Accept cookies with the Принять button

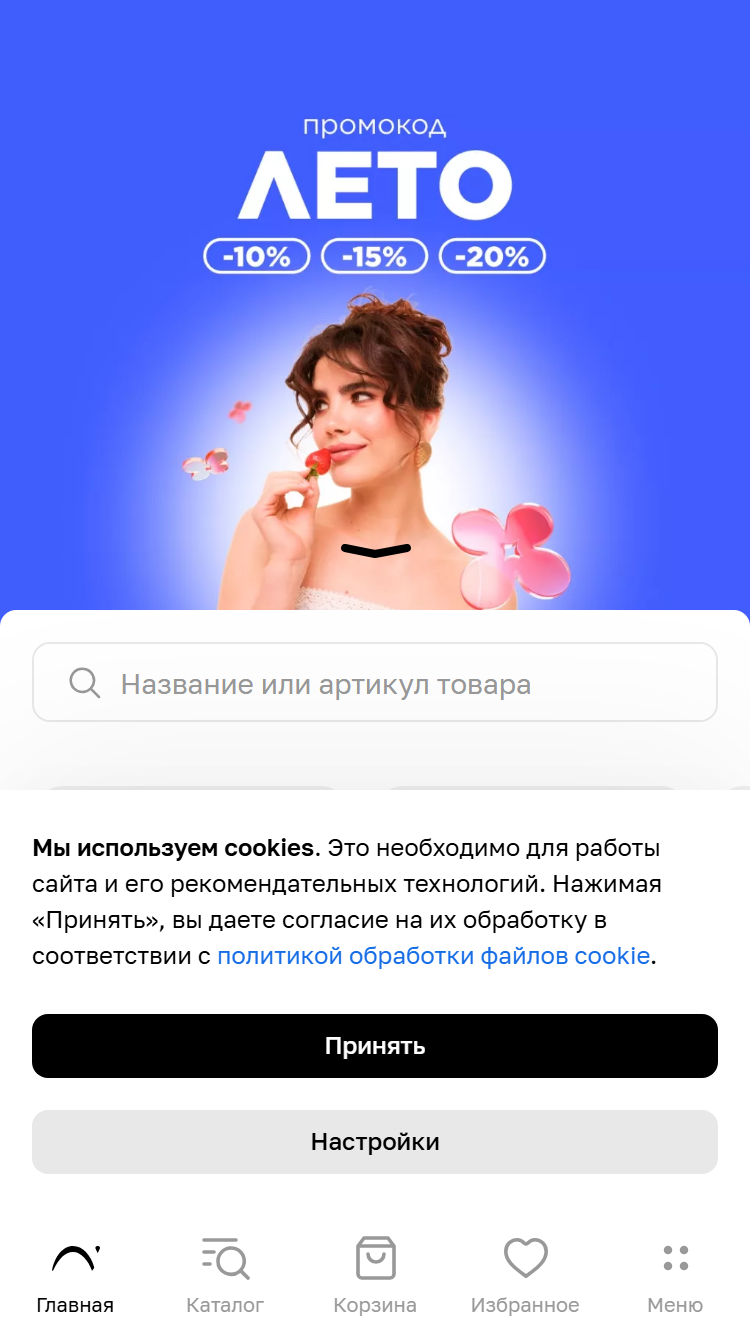[x=375, y=1046]
